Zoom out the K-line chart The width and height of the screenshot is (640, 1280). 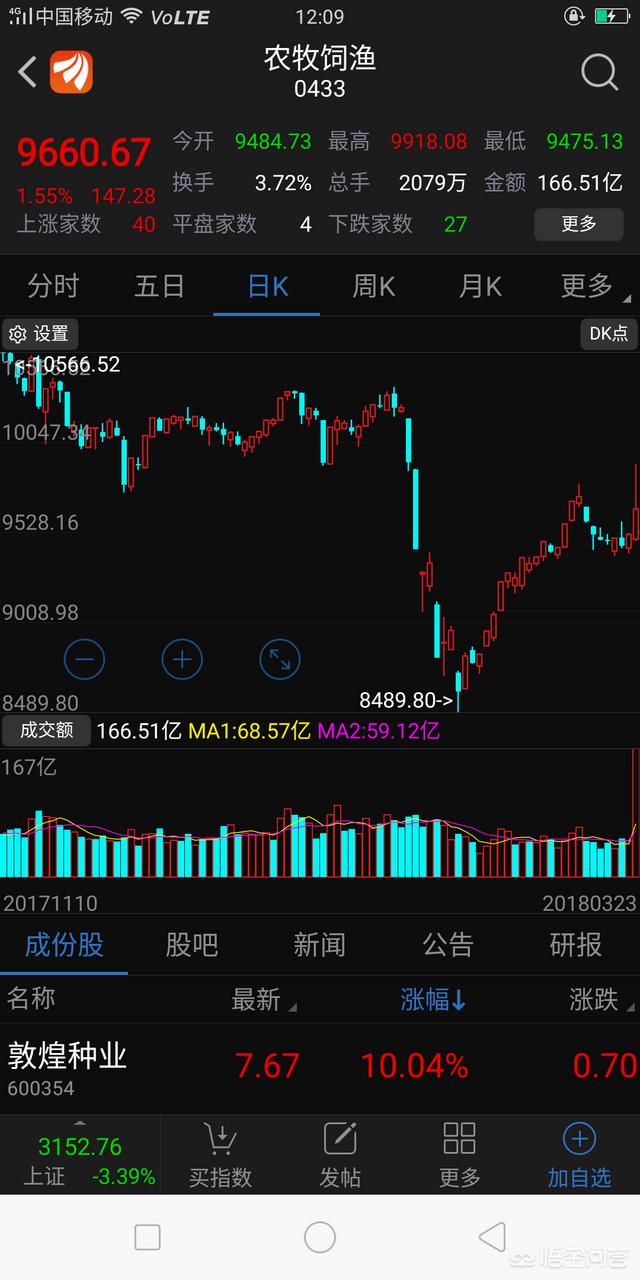click(x=84, y=659)
